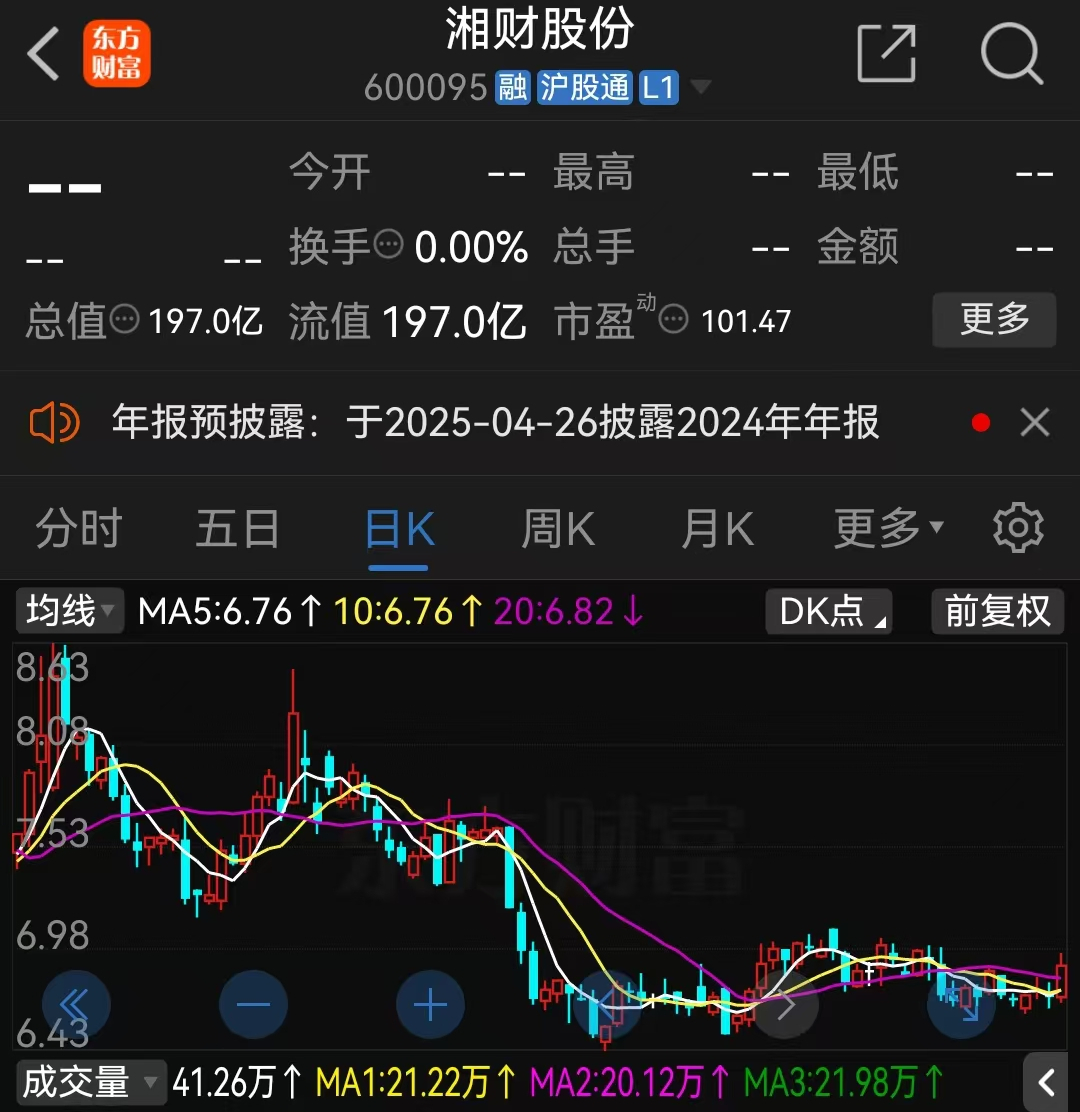Jump back with the double-left arrow button

(78, 1004)
